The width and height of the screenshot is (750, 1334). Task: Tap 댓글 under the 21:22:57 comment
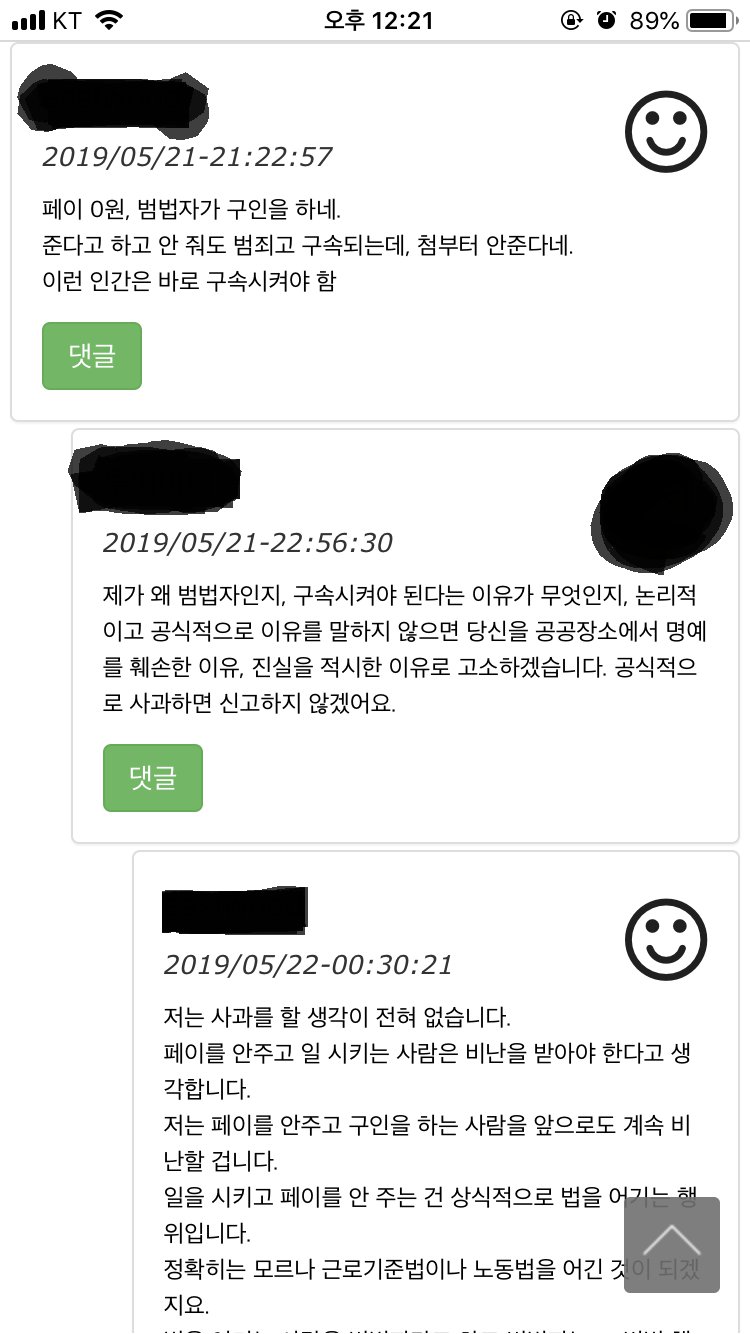(x=92, y=356)
